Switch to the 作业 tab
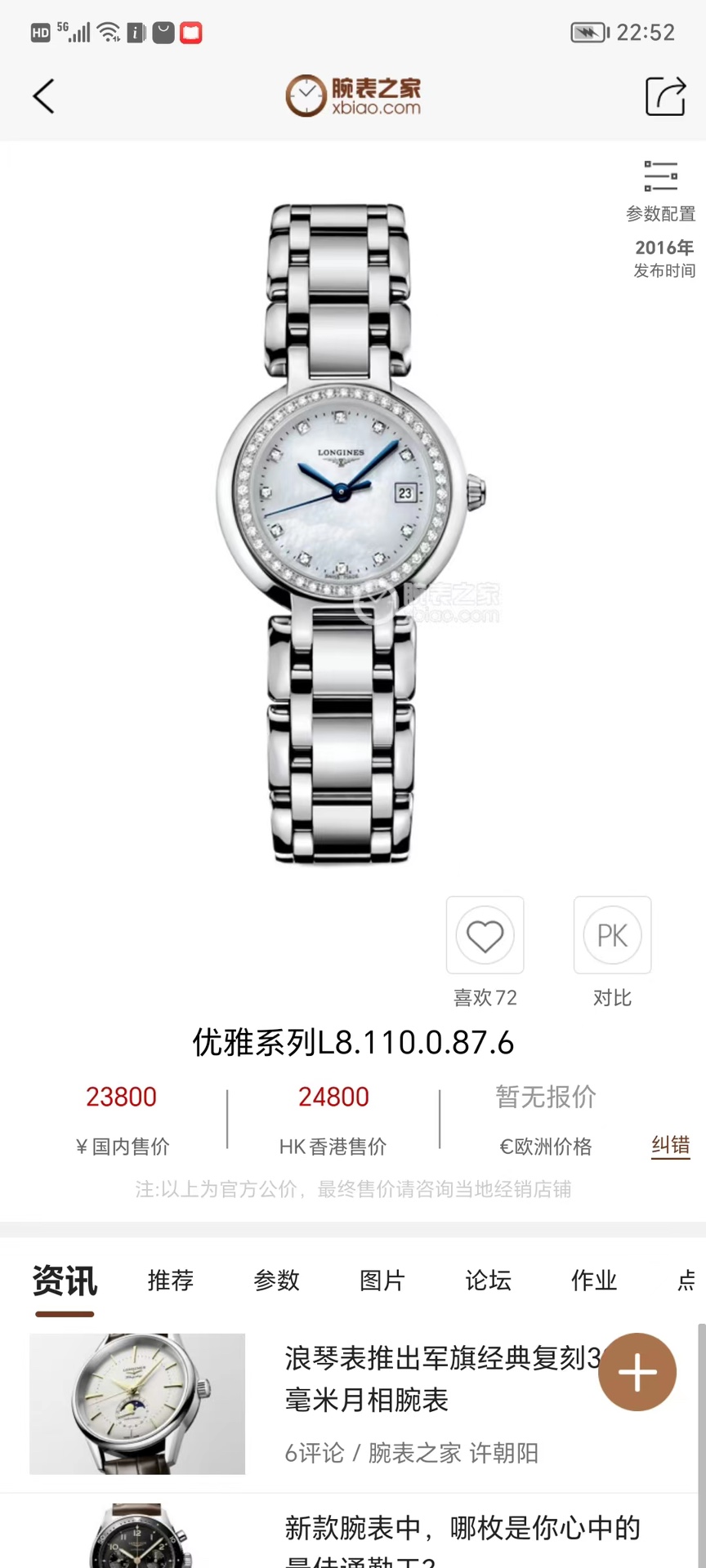This screenshot has height=1568, width=706. (x=594, y=1280)
